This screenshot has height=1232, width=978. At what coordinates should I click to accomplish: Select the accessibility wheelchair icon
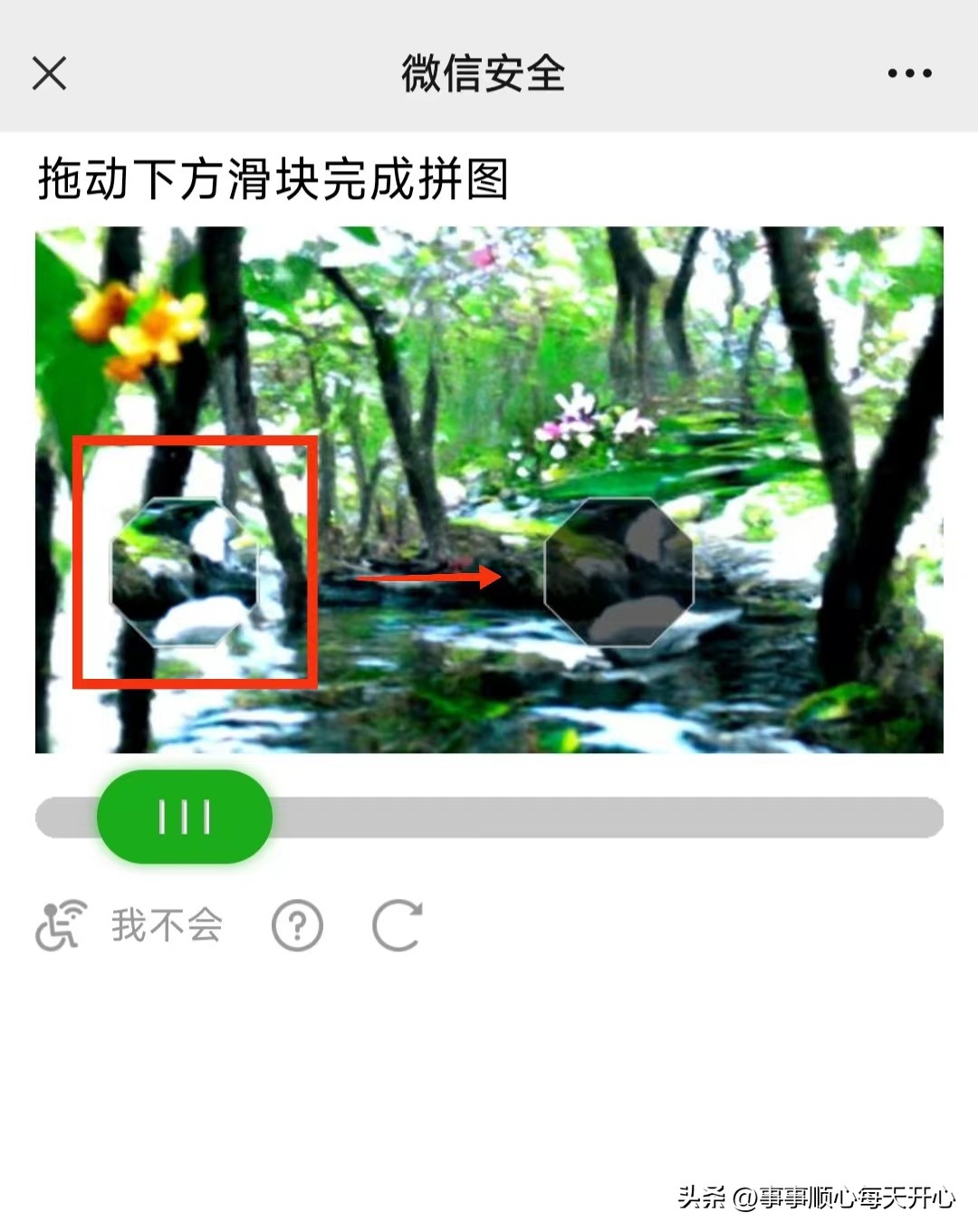click(x=58, y=924)
